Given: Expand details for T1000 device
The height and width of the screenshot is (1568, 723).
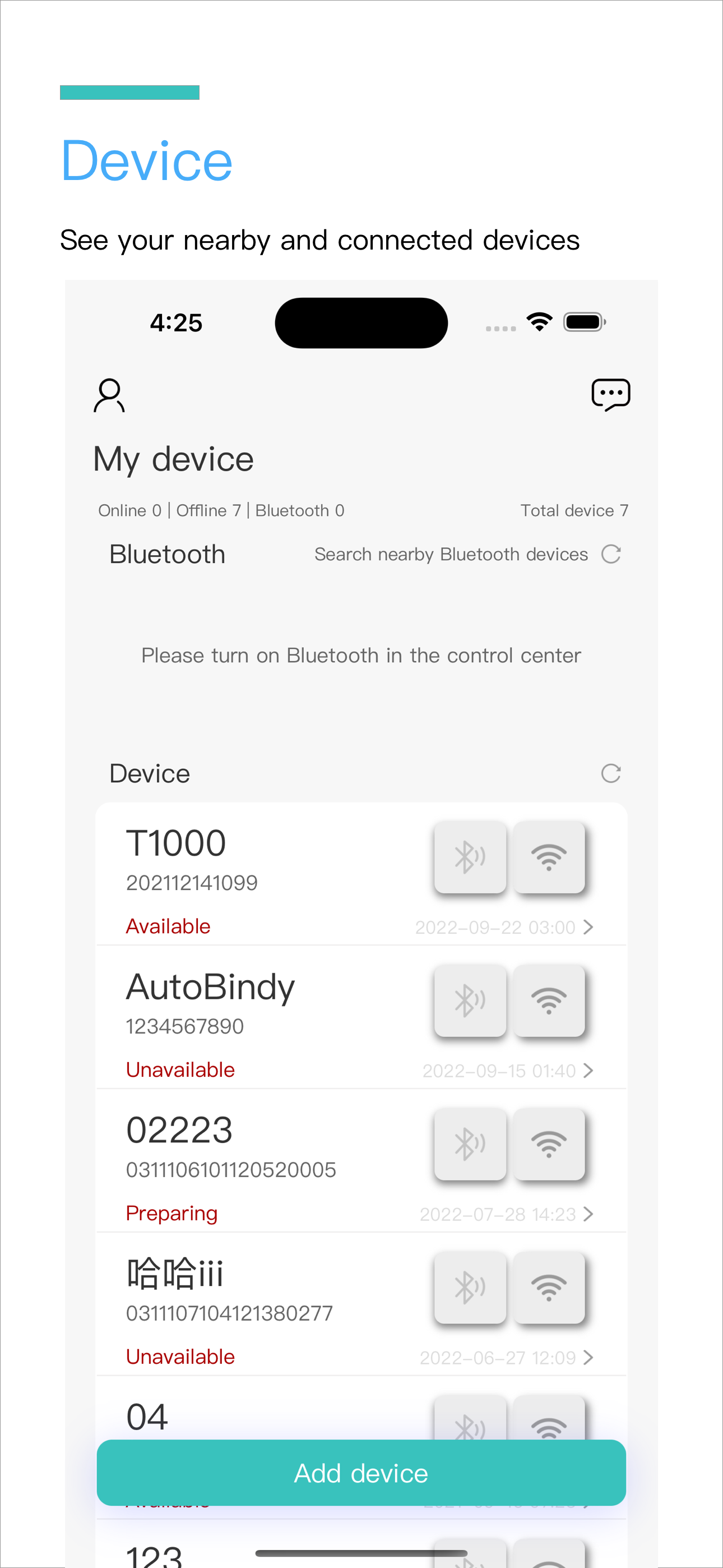Looking at the screenshot, I should [588, 926].
